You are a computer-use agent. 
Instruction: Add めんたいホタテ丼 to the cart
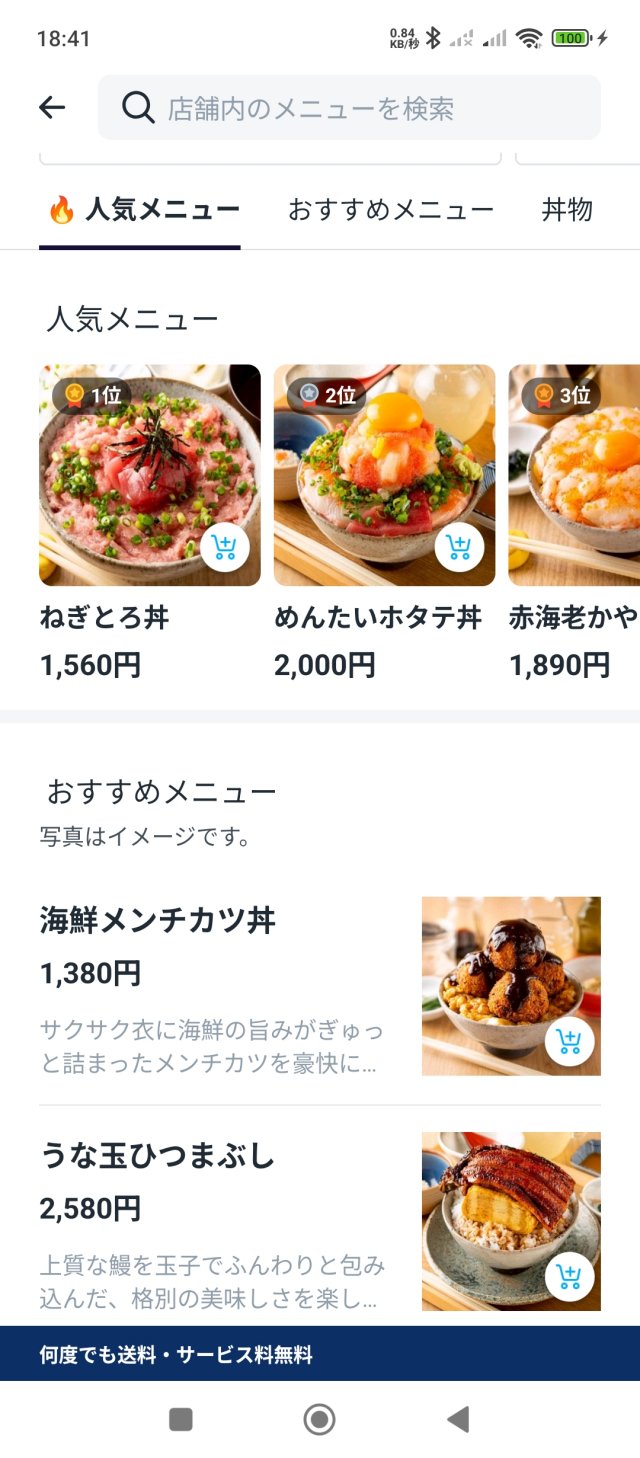click(459, 547)
